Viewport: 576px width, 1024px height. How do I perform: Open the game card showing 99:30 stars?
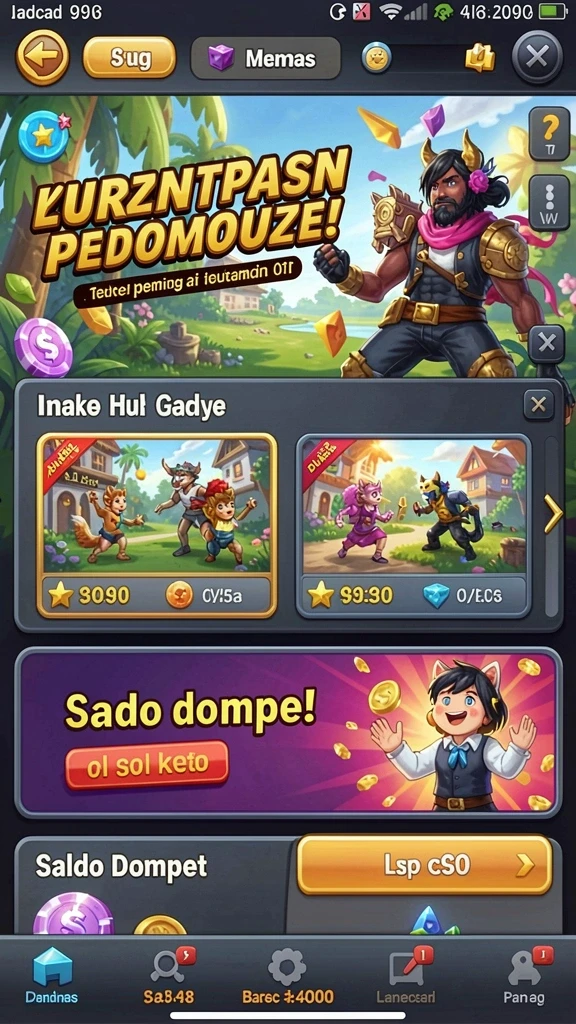click(413, 525)
